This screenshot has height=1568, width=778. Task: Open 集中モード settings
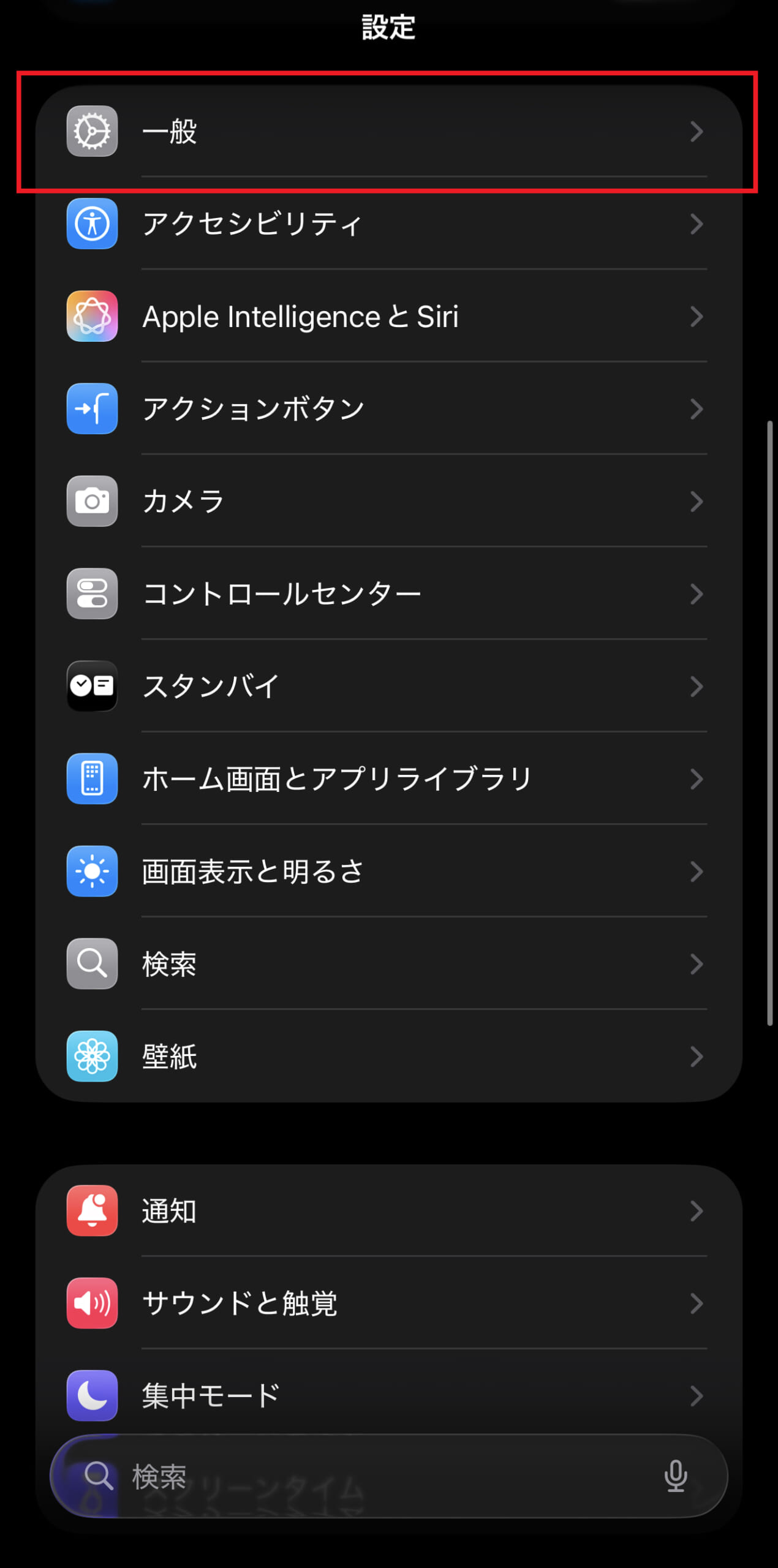point(388,1396)
